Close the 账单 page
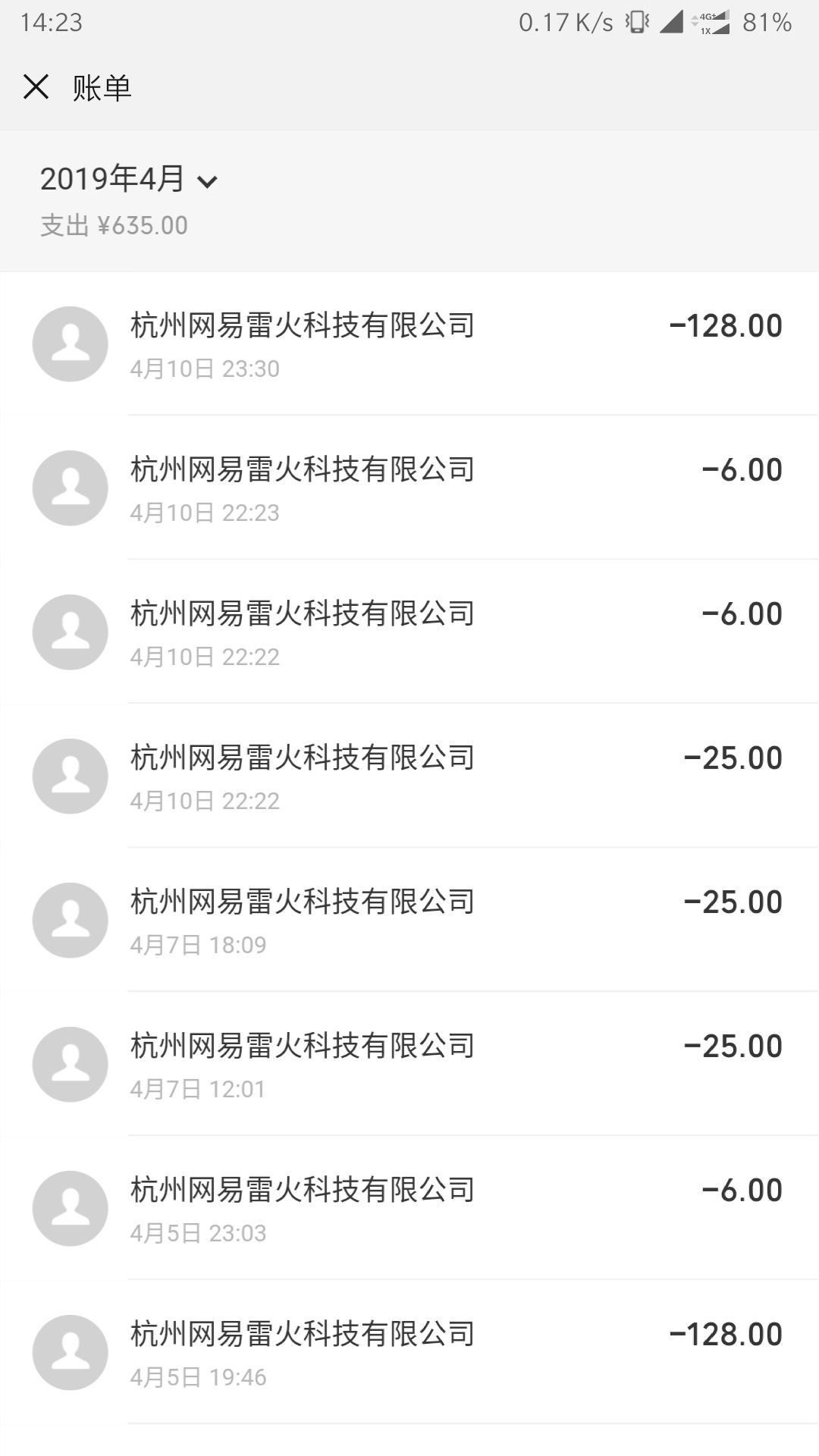This screenshot has height=1456, width=819. click(x=36, y=87)
